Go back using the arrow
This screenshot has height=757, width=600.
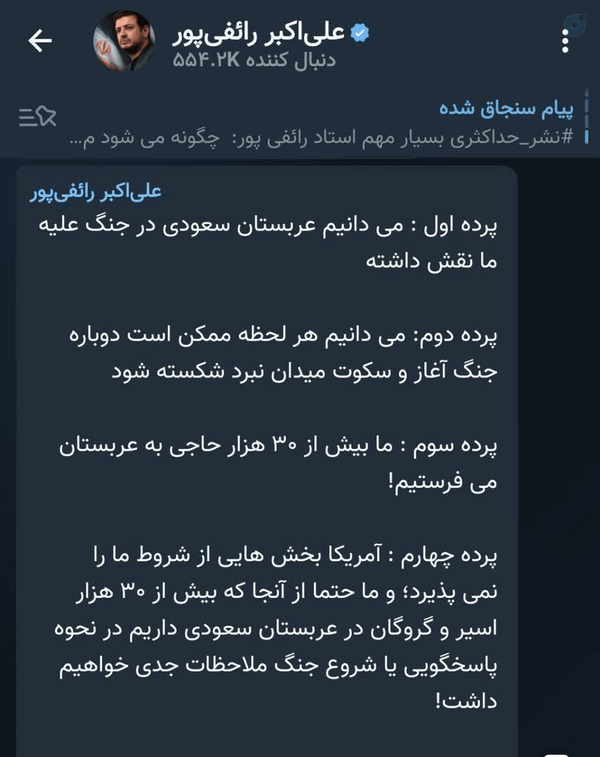tap(40, 41)
